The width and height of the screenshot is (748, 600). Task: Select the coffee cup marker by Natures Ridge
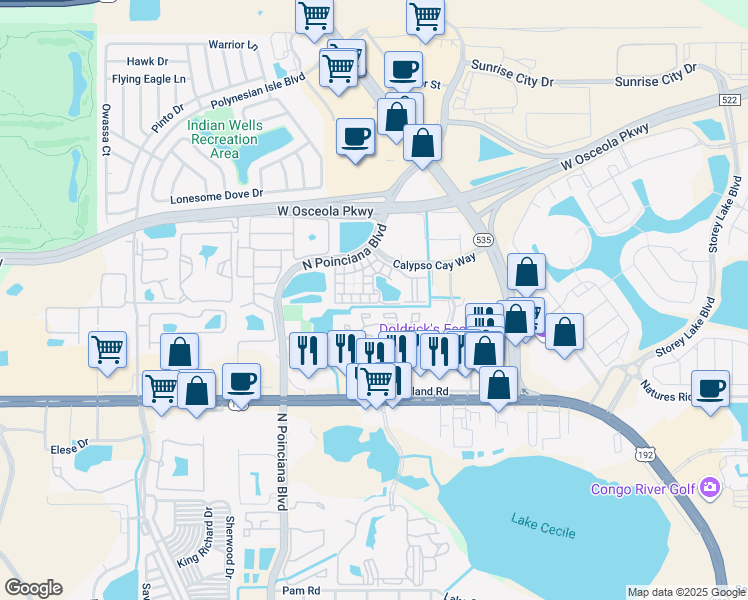[x=710, y=388]
